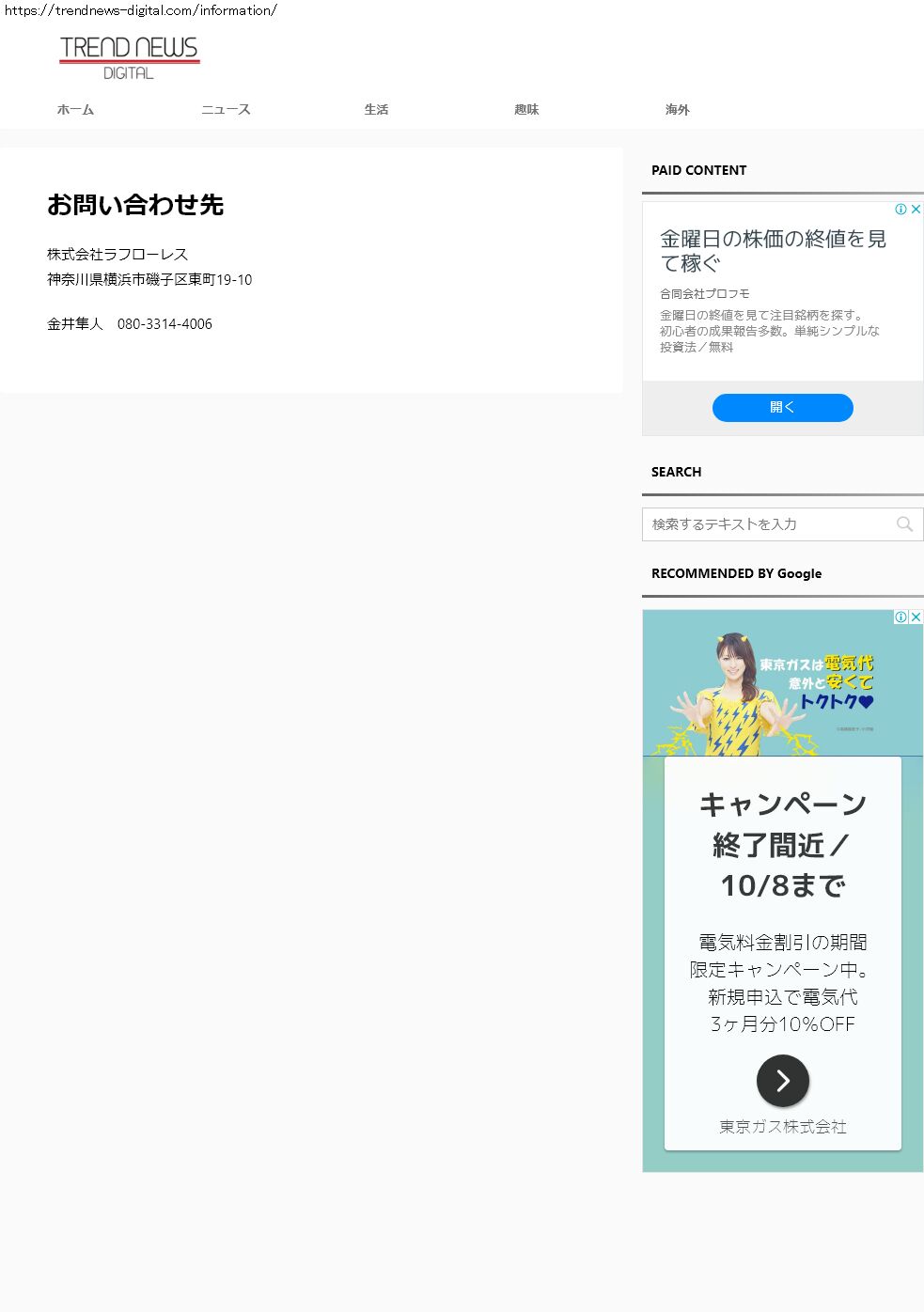
Task: Dismiss the 東京ガス banner ad
Action: [x=916, y=617]
